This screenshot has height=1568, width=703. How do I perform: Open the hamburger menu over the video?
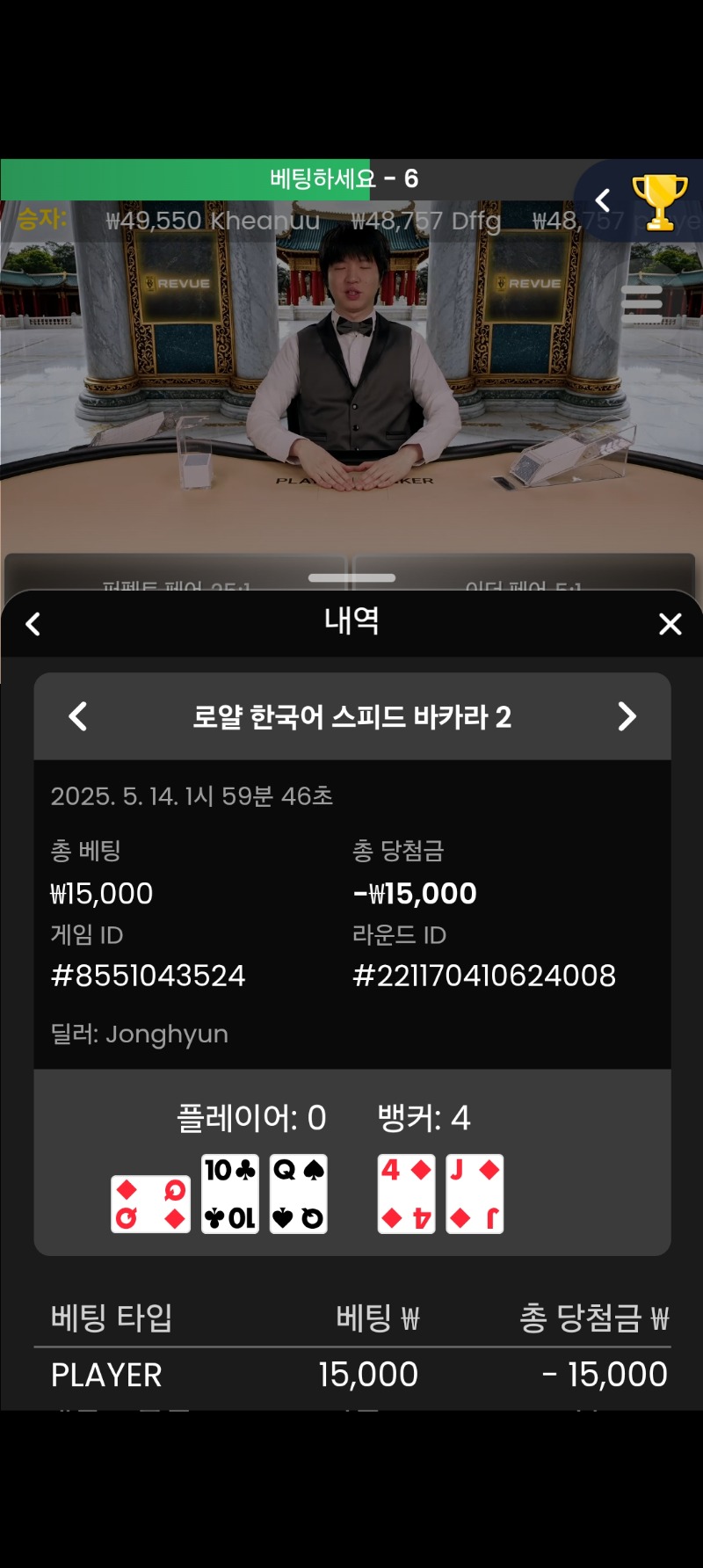[641, 303]
